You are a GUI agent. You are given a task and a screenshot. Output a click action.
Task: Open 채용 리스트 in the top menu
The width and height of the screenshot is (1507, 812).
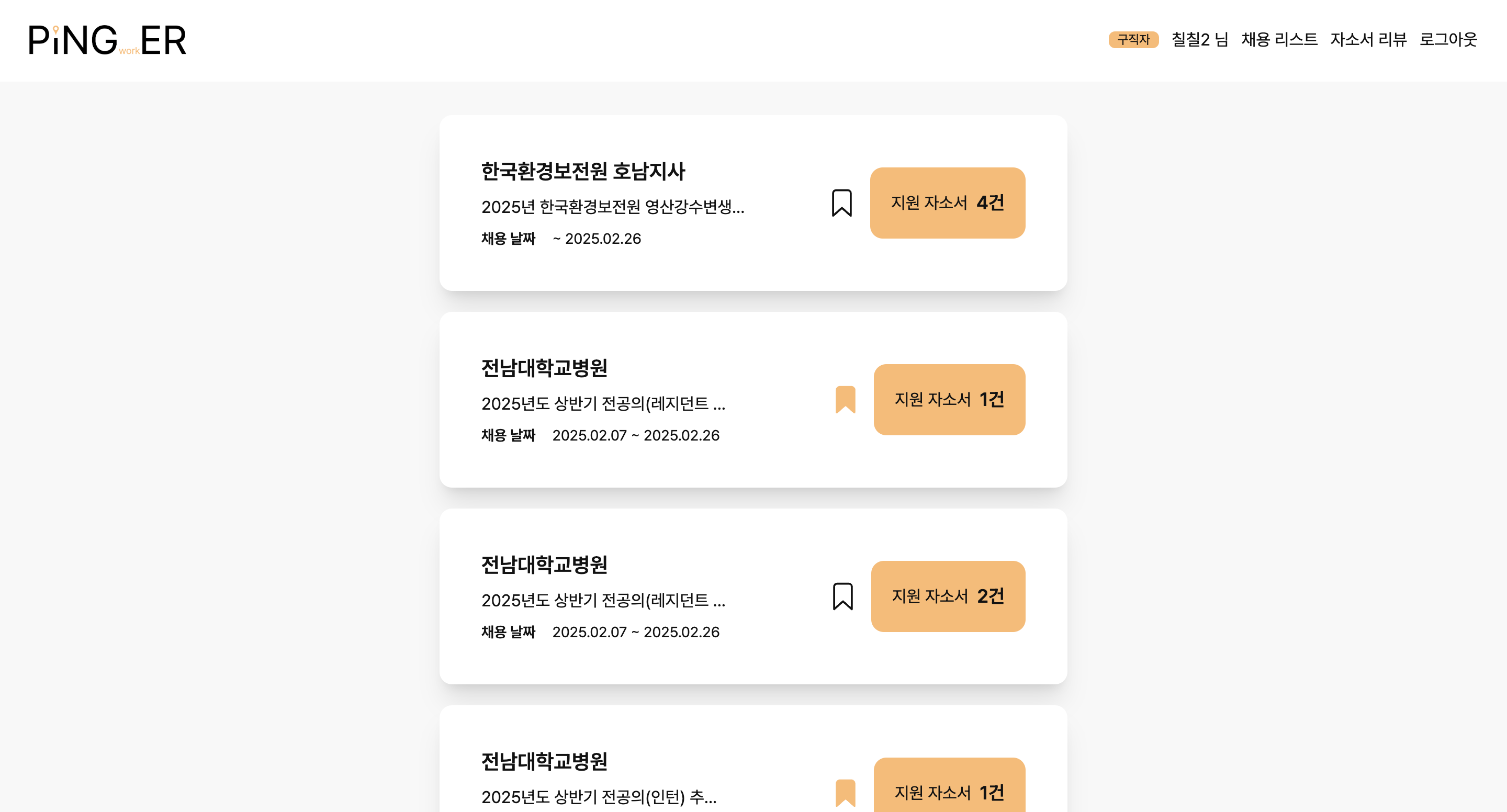[x=1279, y=39]
